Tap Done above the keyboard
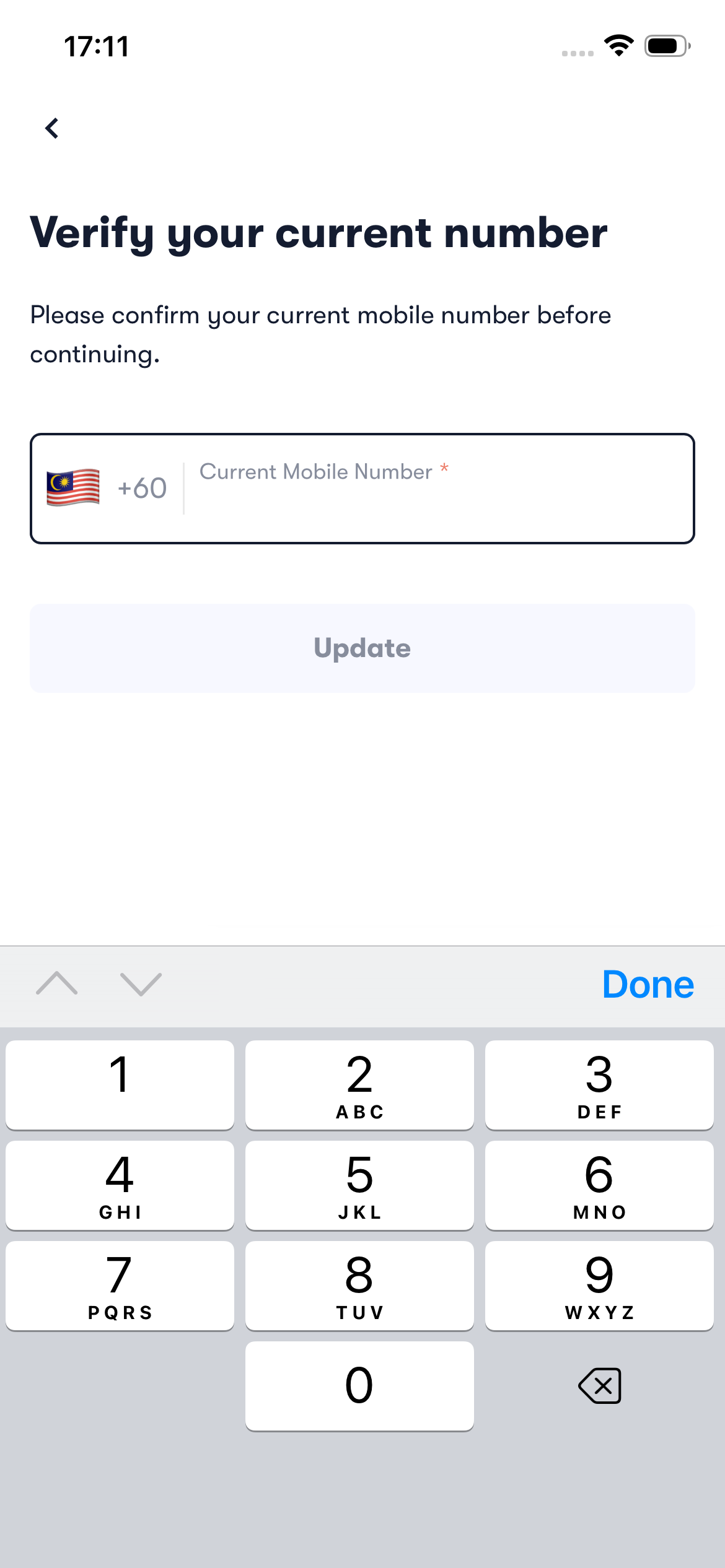The width and height of the screenshot is (725, 1568). coord(647,984)
